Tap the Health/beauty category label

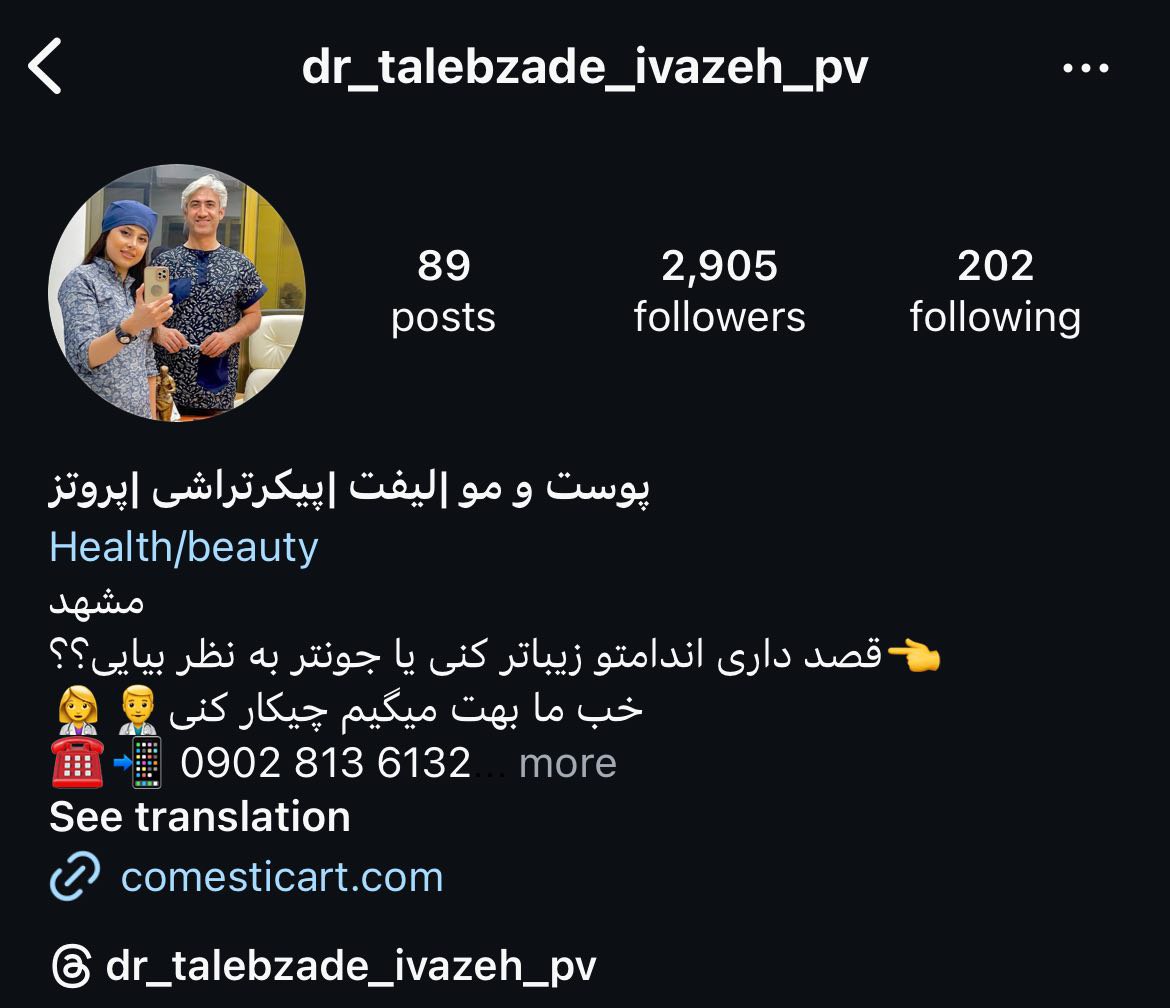point(184,547)
